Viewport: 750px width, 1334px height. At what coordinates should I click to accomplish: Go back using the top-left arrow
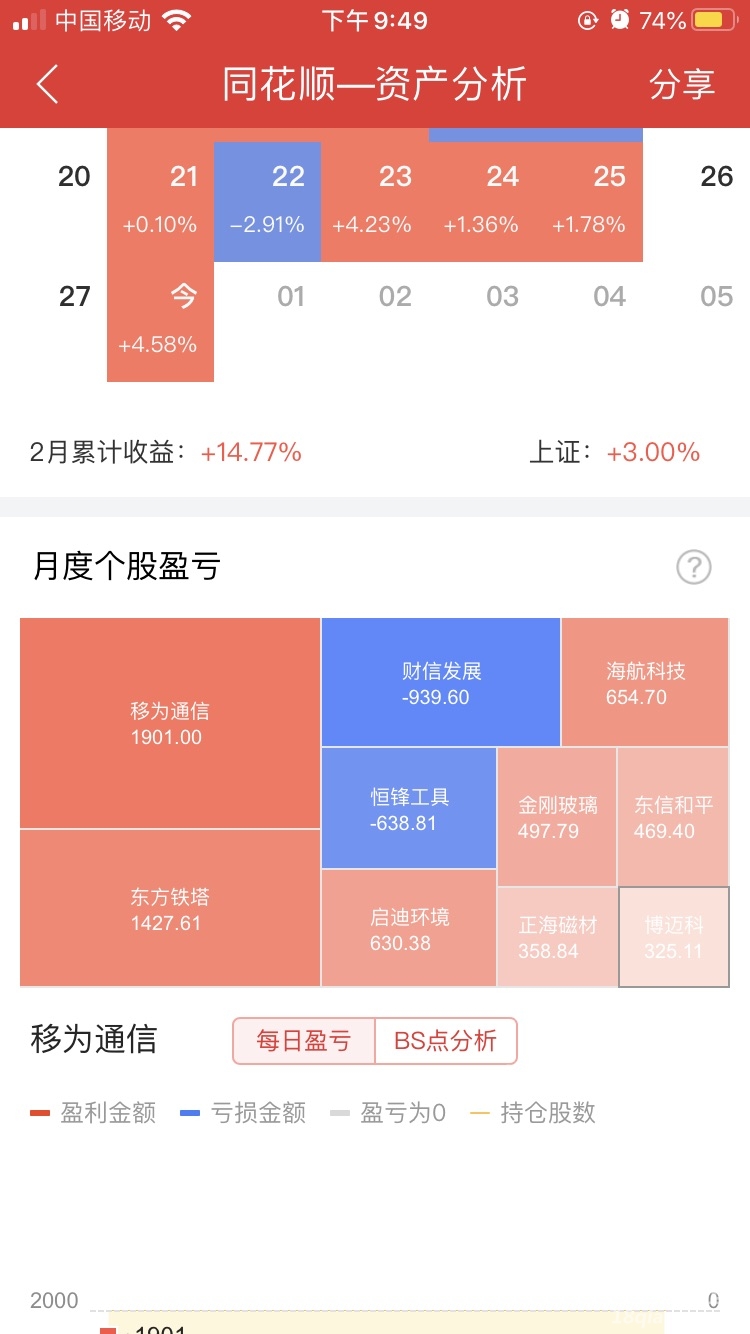pyautogui.click(x=47, y=85)
